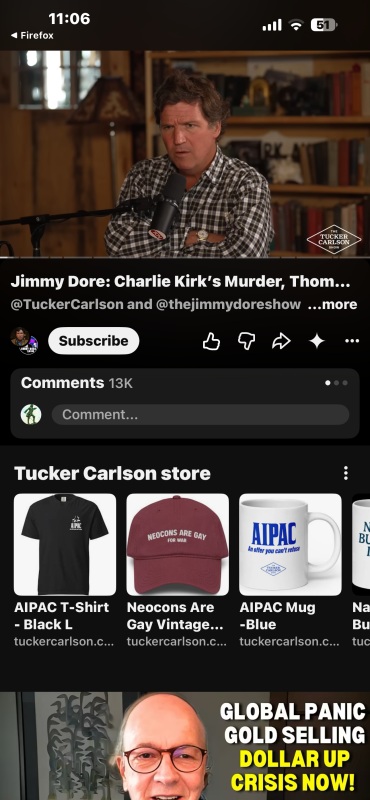Viewport: 370px width, 800px height.
Task: Open the channel avatar next to Subscribe
Action: tap(24, 341)
